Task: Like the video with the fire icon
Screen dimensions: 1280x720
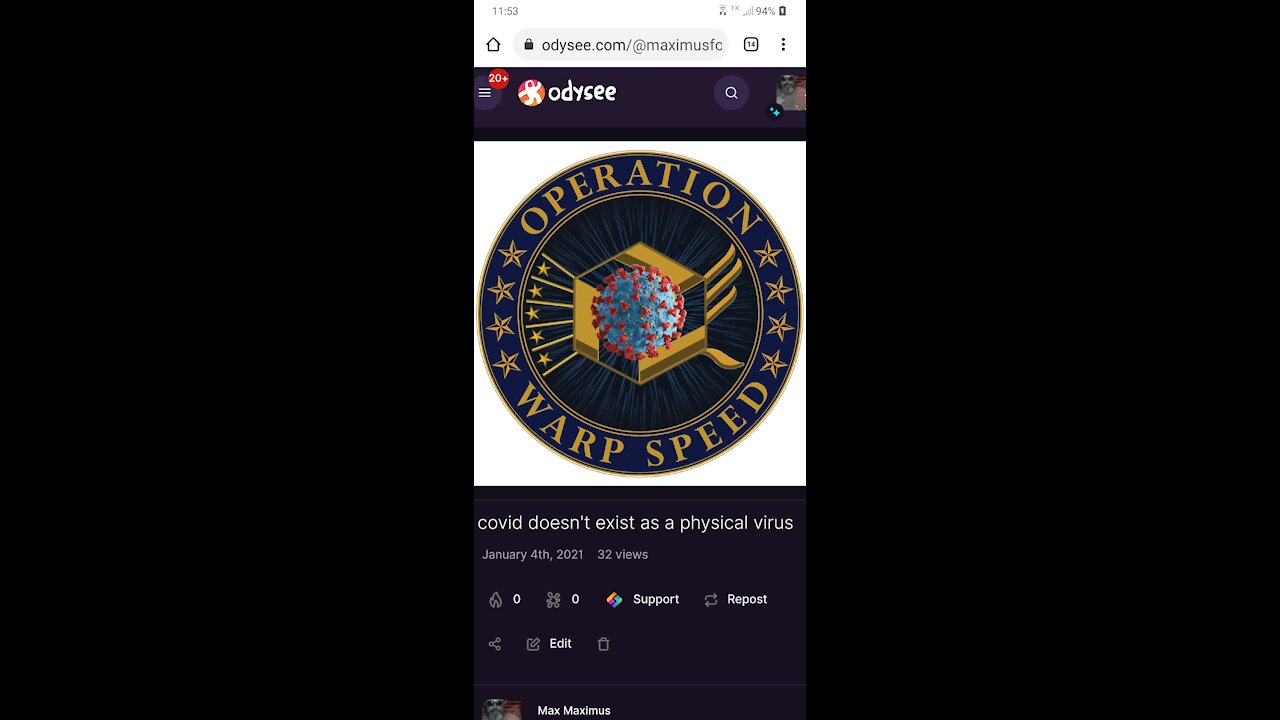Action: 497,600
